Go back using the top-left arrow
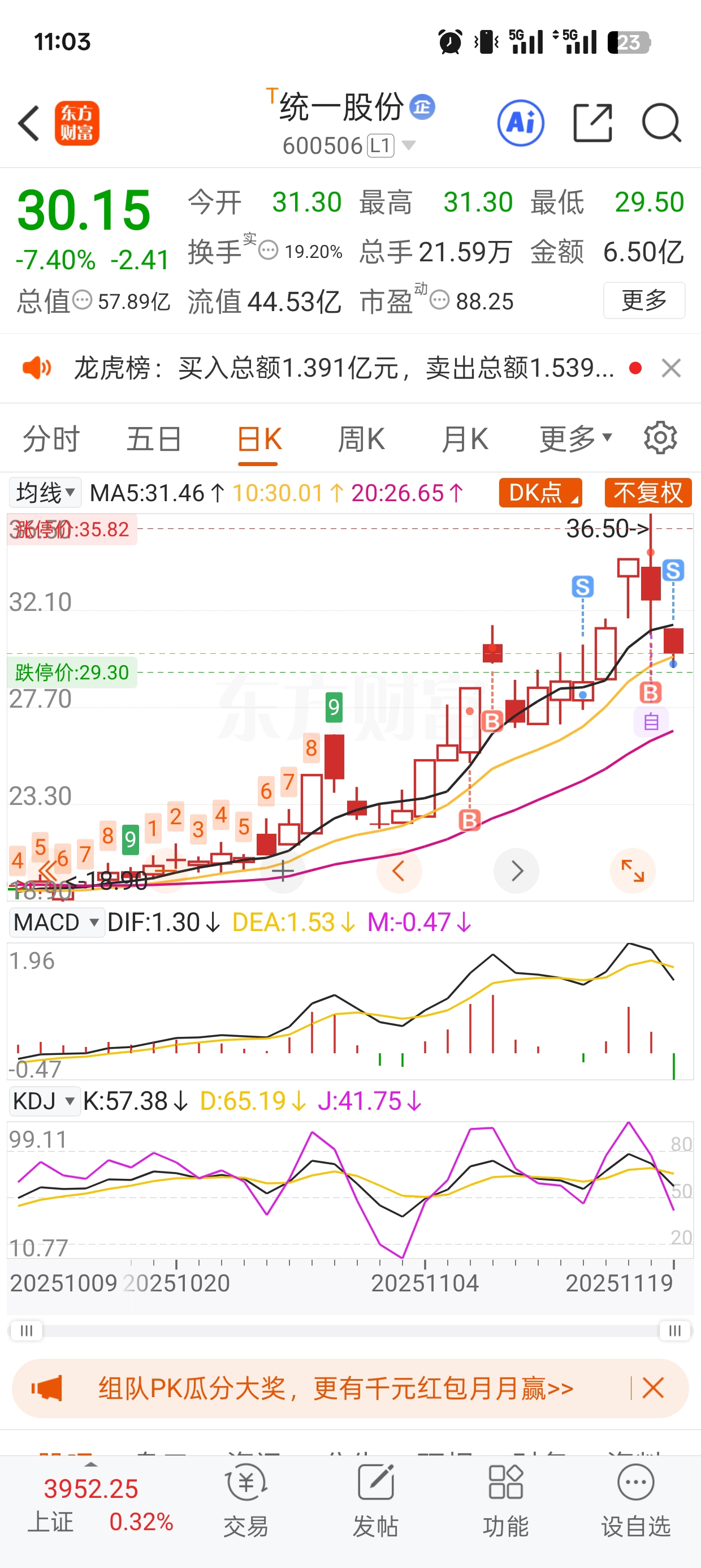Screen dimensions: 701x1568 pyautogui.click(x=29, y=123)
